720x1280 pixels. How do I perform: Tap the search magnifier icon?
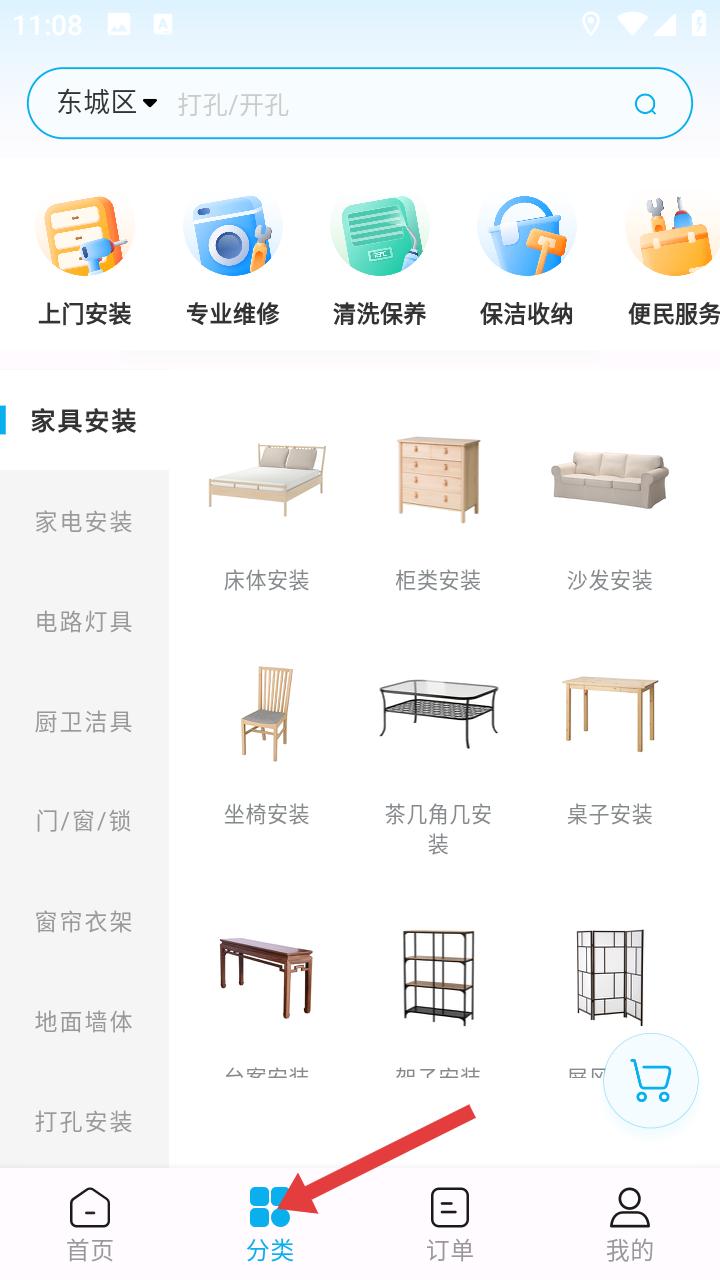[x=646, y=104]
